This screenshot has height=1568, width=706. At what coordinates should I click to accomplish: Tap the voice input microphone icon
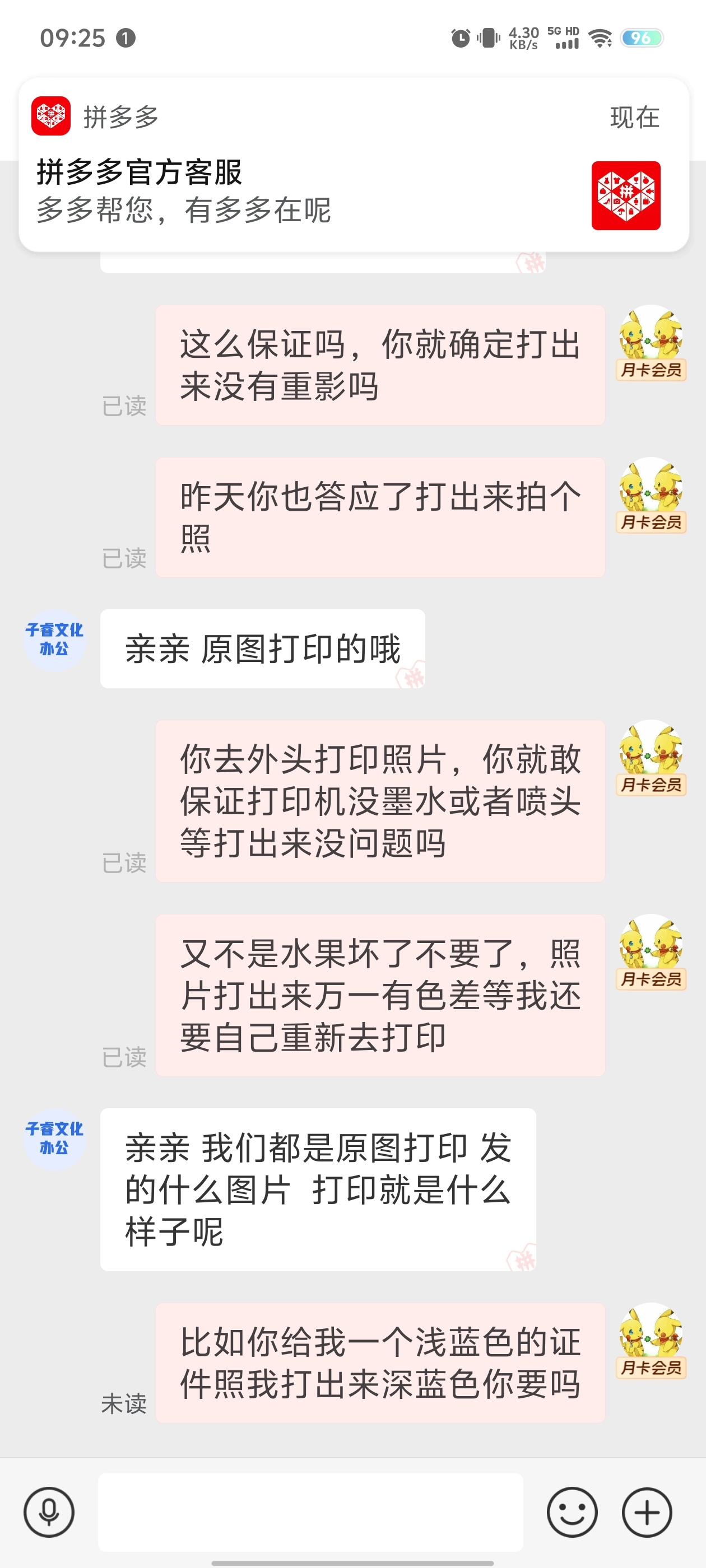coord(49,1512)
